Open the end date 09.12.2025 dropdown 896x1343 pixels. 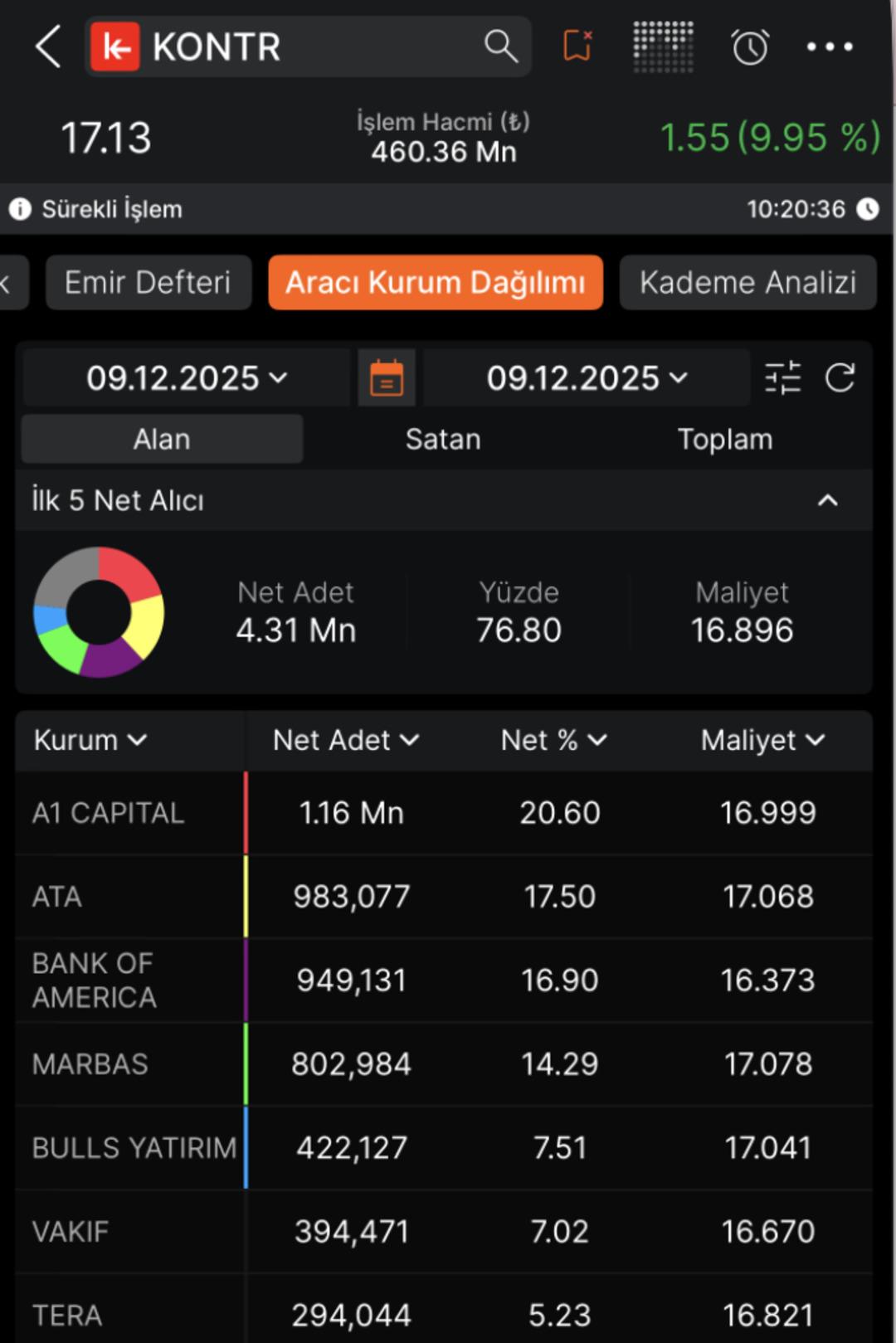[584, 377]
